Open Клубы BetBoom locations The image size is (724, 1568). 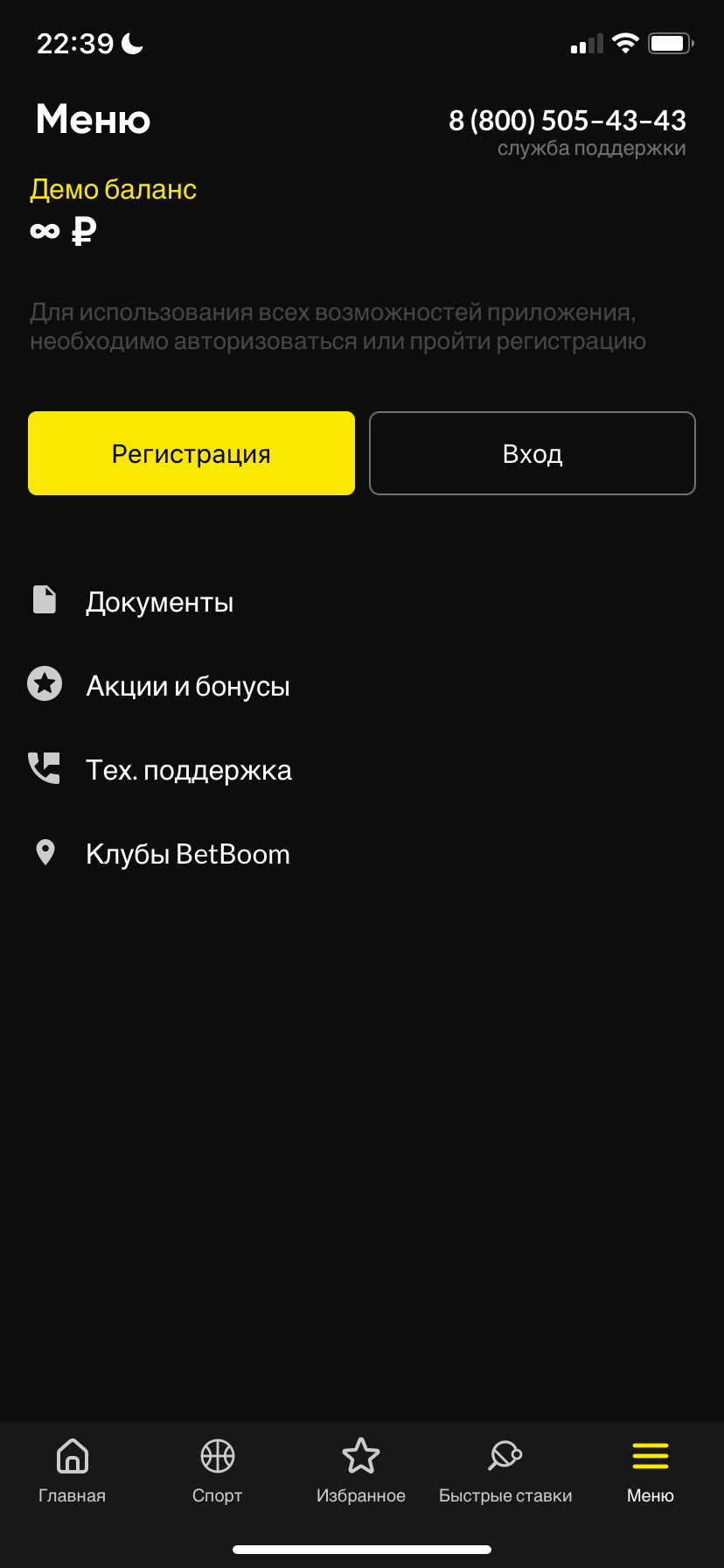pyautogui.click(x=362, y=854)
